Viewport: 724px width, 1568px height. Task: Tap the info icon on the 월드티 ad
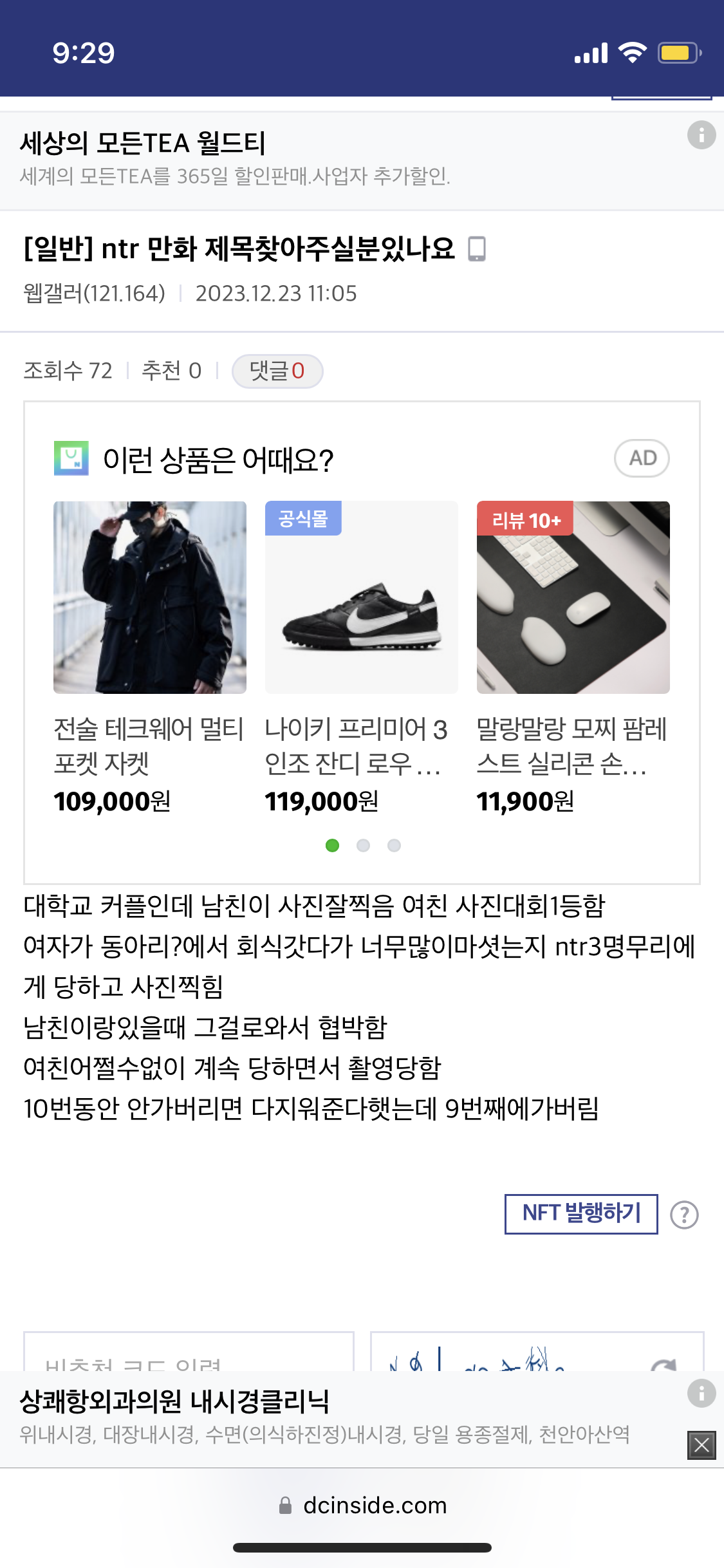701,135
